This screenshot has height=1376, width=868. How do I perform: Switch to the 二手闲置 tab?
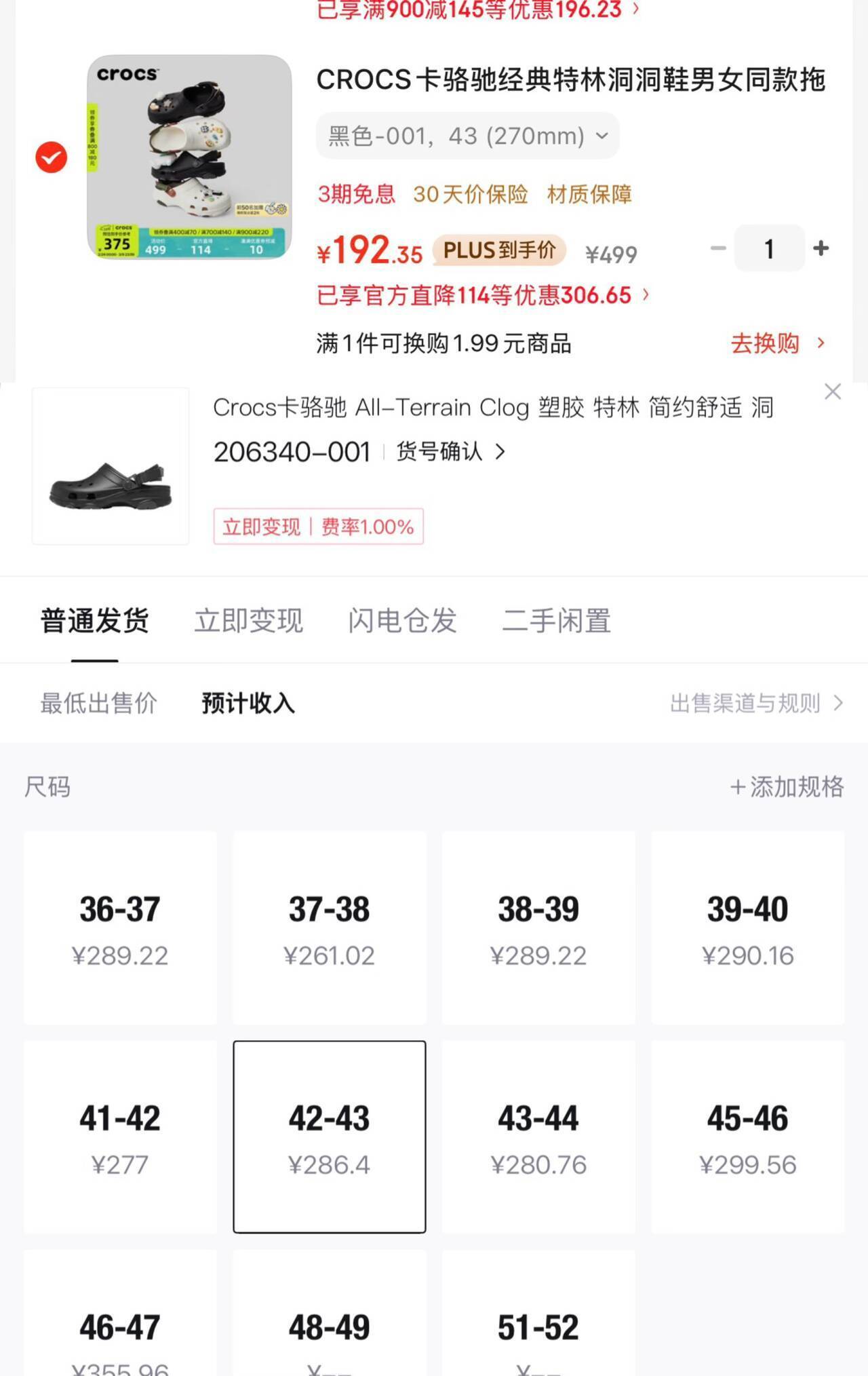[x=556, y=620]
